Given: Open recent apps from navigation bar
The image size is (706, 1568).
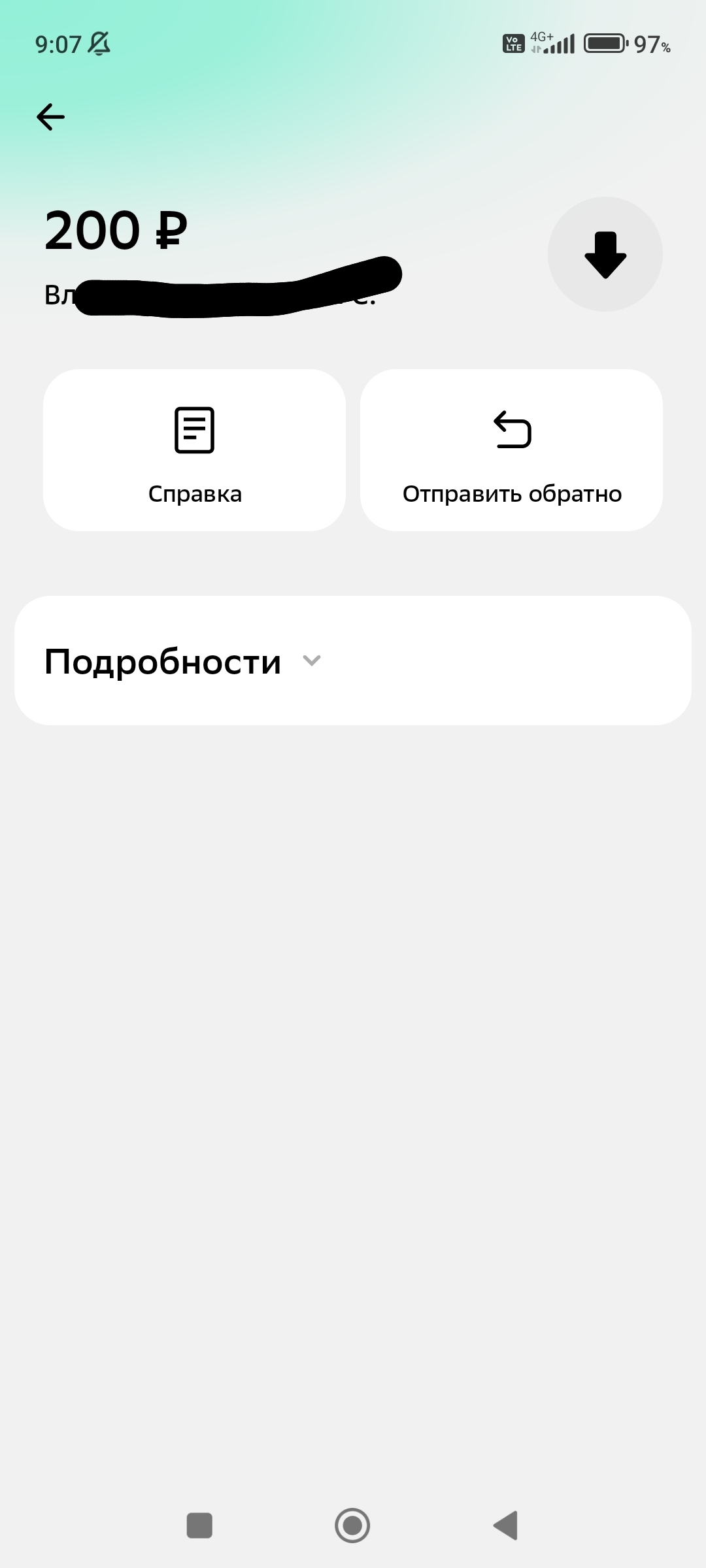Looking at the screenshot, I should click(x=199, y=1526).
